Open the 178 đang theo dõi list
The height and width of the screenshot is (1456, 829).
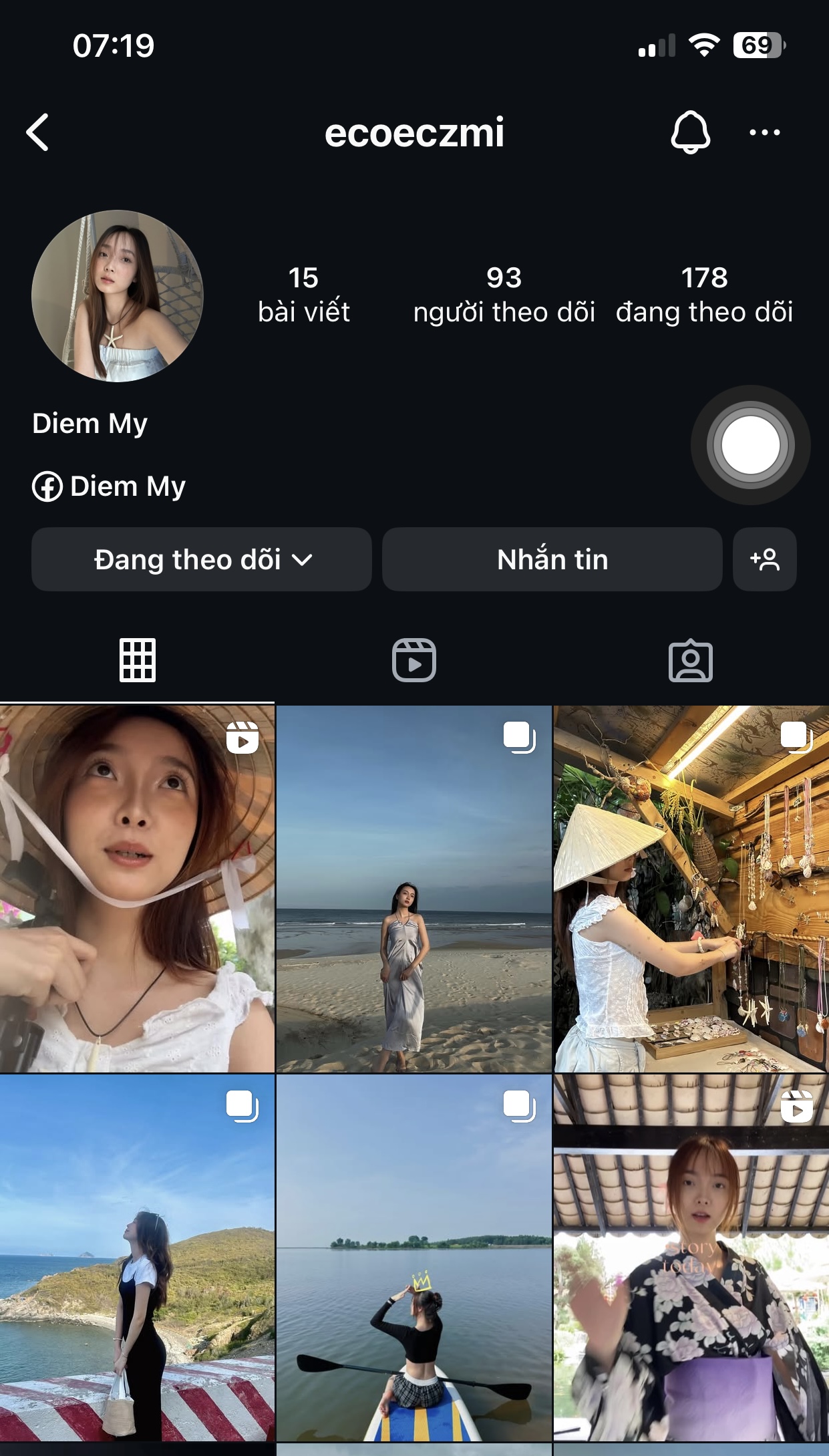(x=704, y=295)
